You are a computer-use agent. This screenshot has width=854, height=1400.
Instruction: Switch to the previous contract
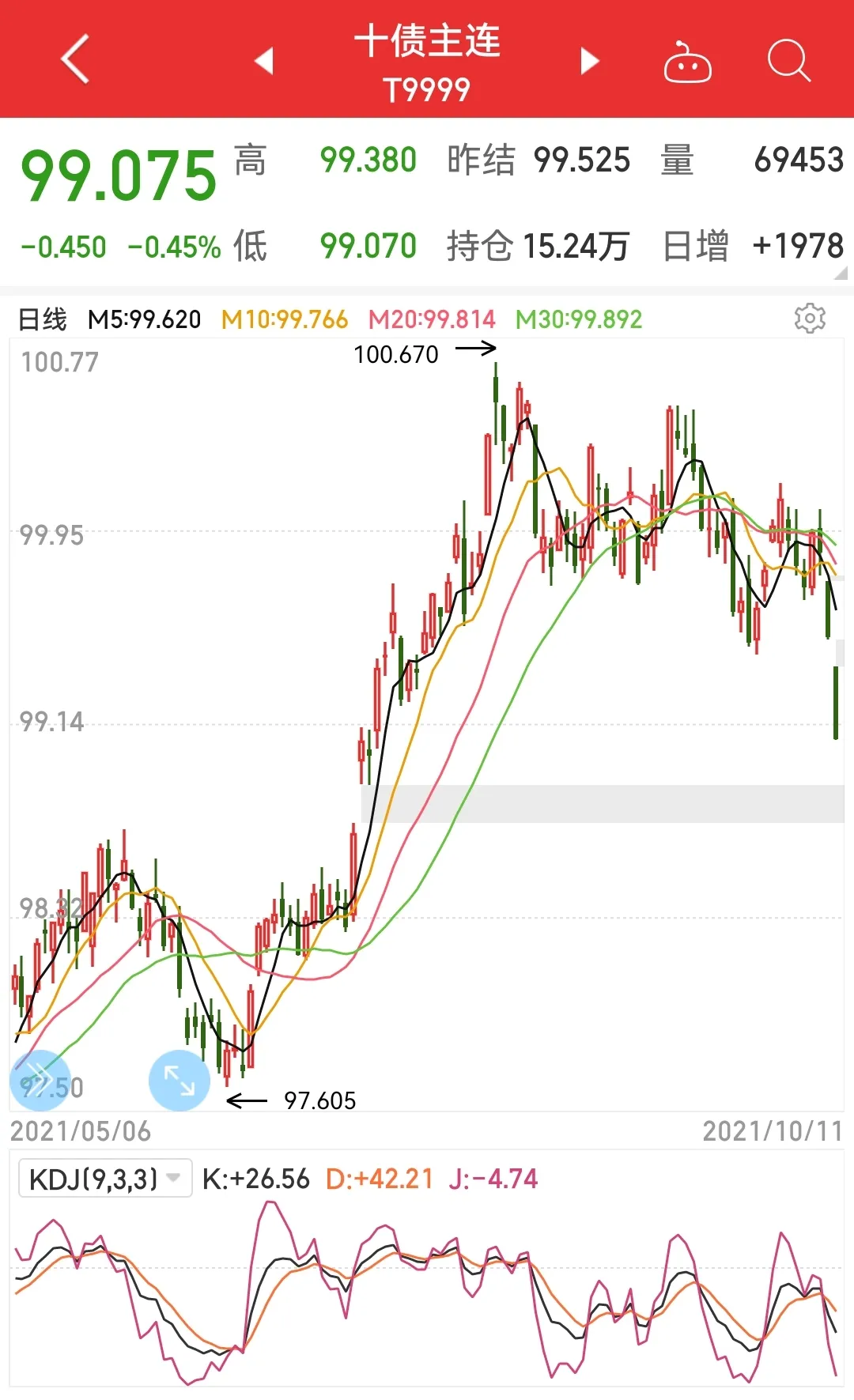click(x=264, y=61)
